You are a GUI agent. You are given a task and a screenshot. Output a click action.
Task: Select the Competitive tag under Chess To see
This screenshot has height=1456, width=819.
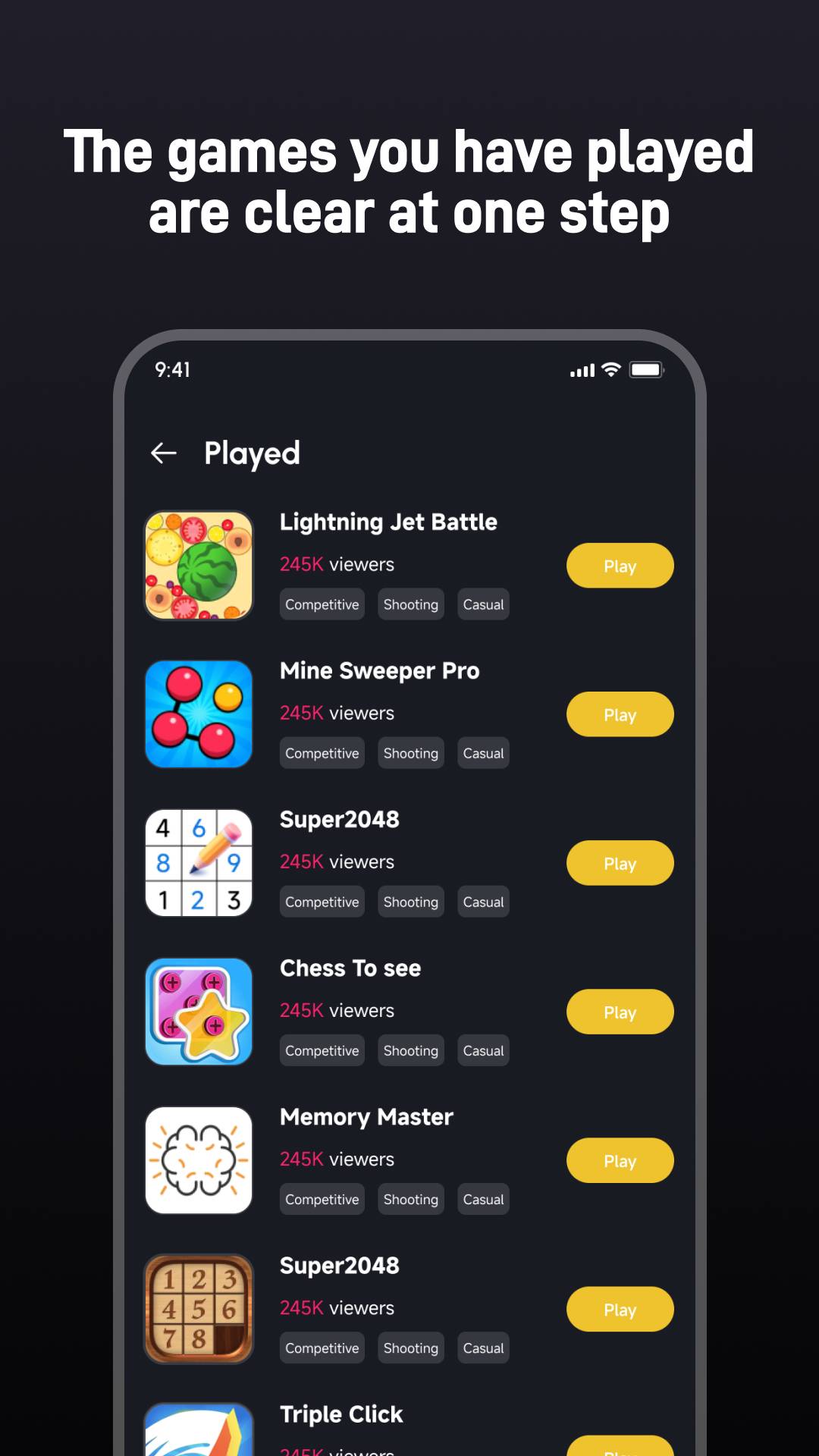pyautogui.click(x=322, y=1050)
